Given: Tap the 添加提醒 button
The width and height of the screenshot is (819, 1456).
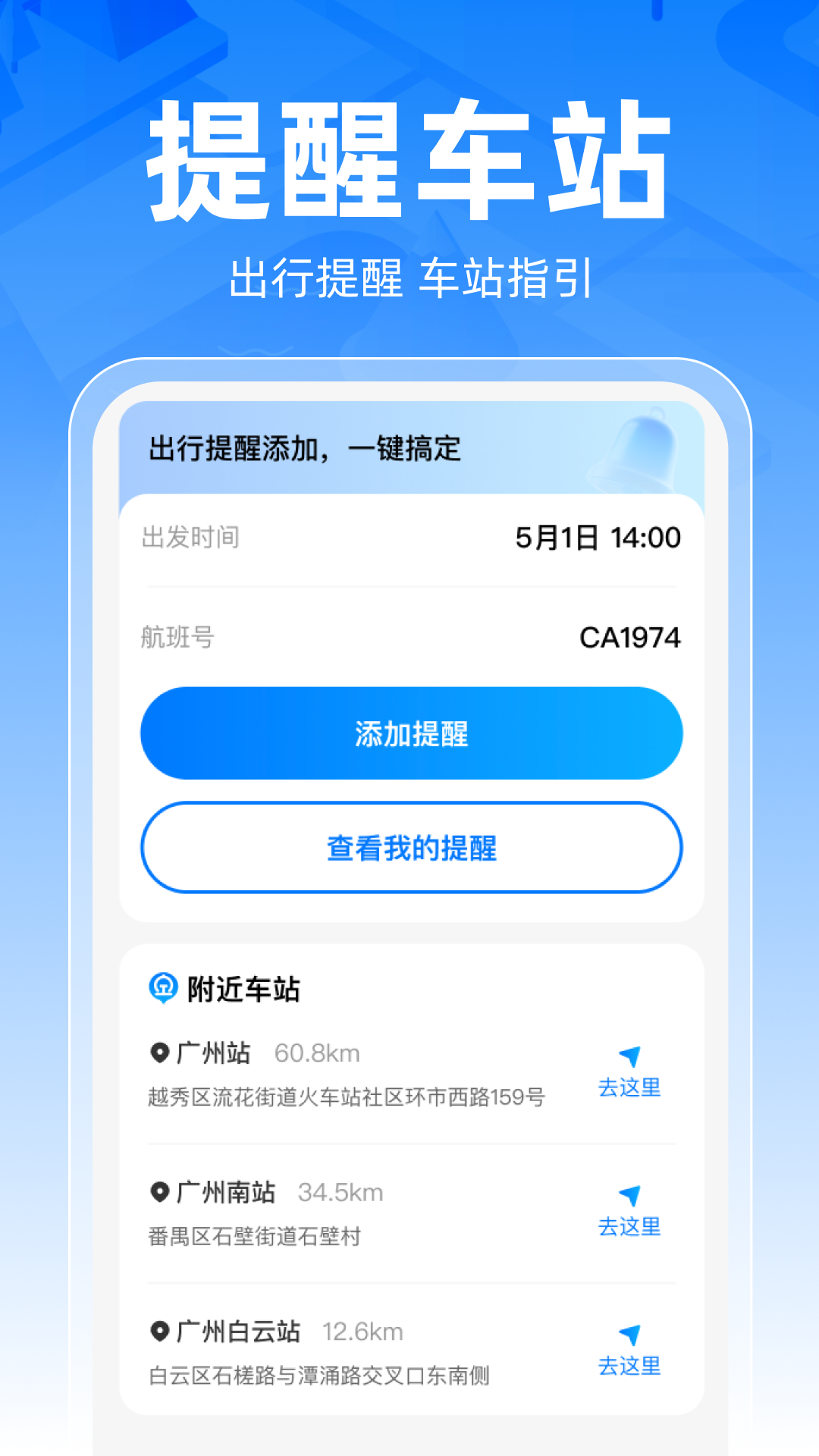Looking at the screenshot, I should [x=409, y=733].
